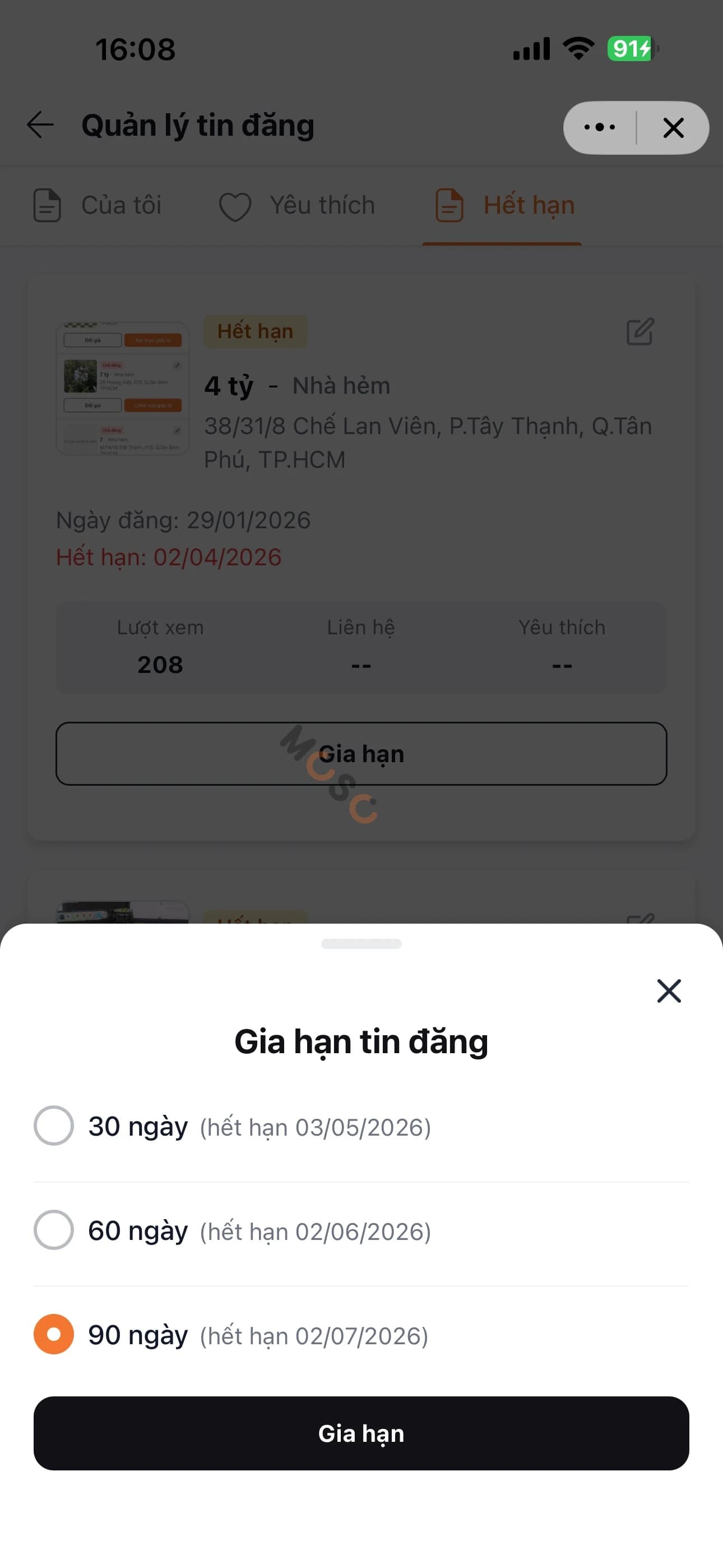Confirm with the black Gia hạn button

pos(361,1433)
